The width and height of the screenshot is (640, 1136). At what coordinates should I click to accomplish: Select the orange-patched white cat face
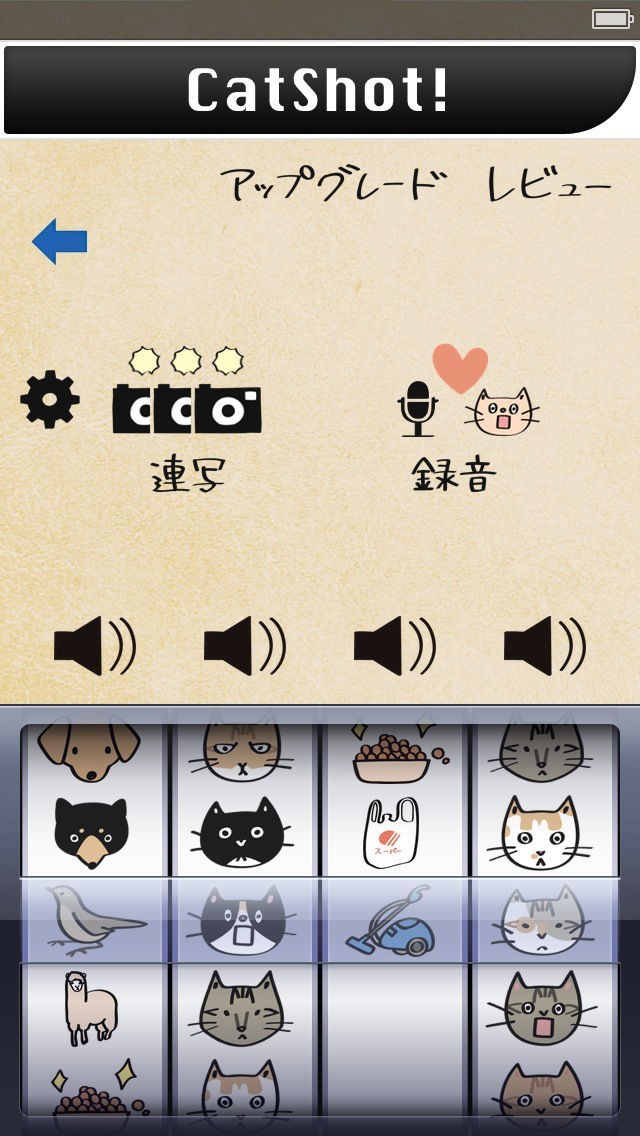(x=540, y=833)
